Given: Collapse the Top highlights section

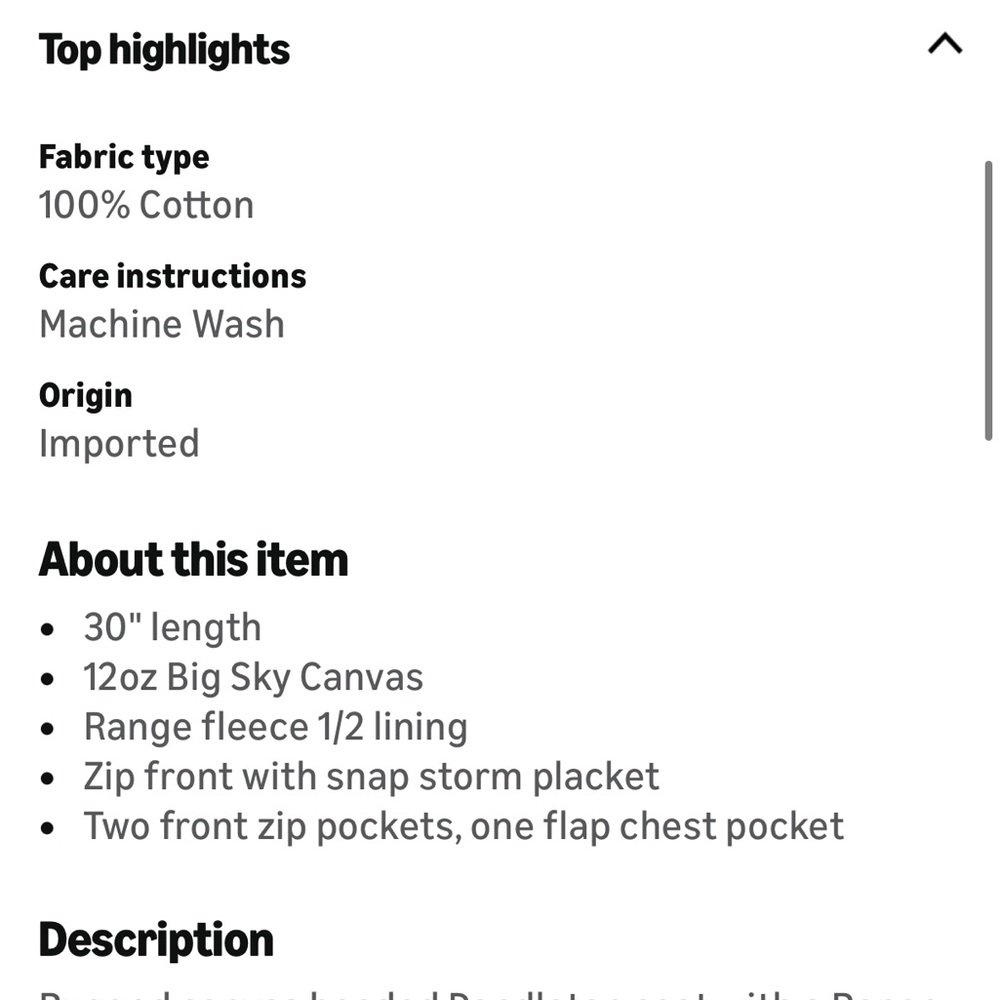Looking at the screenshot, I should coord(944,45).
